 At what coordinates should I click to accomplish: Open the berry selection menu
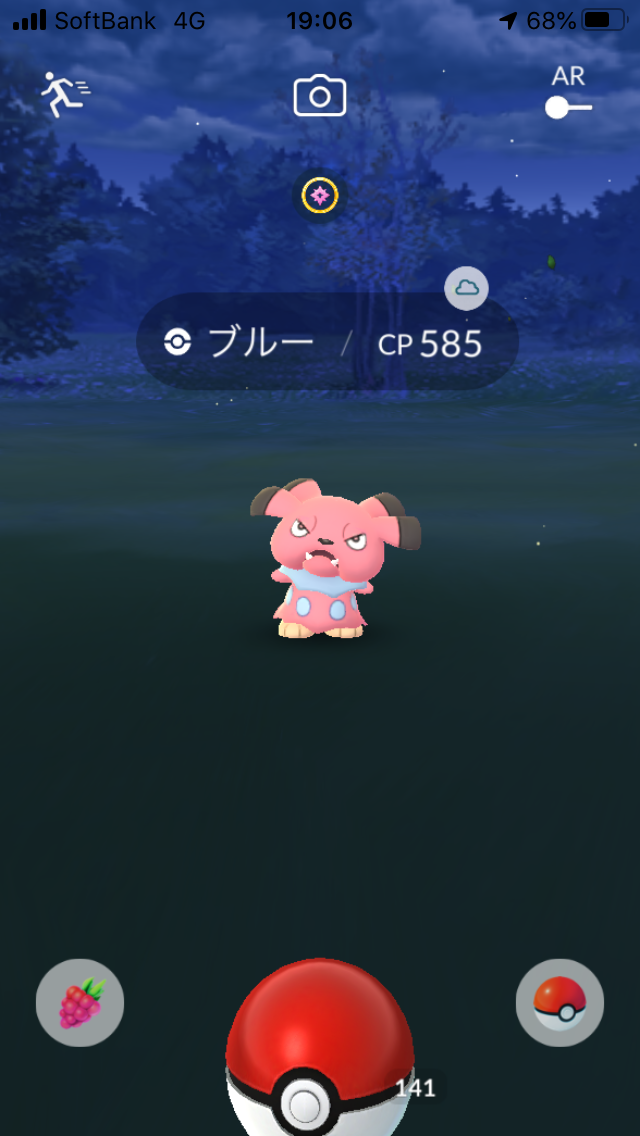tap(80, 1002)
